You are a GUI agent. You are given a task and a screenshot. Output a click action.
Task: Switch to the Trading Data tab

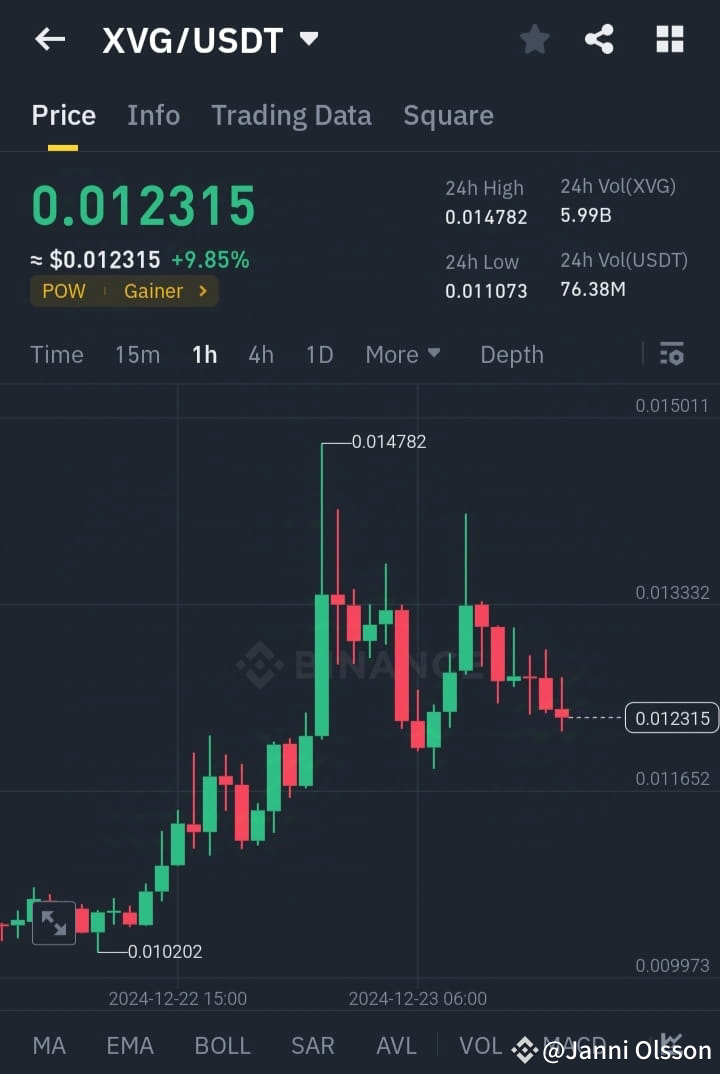(291, 115)
